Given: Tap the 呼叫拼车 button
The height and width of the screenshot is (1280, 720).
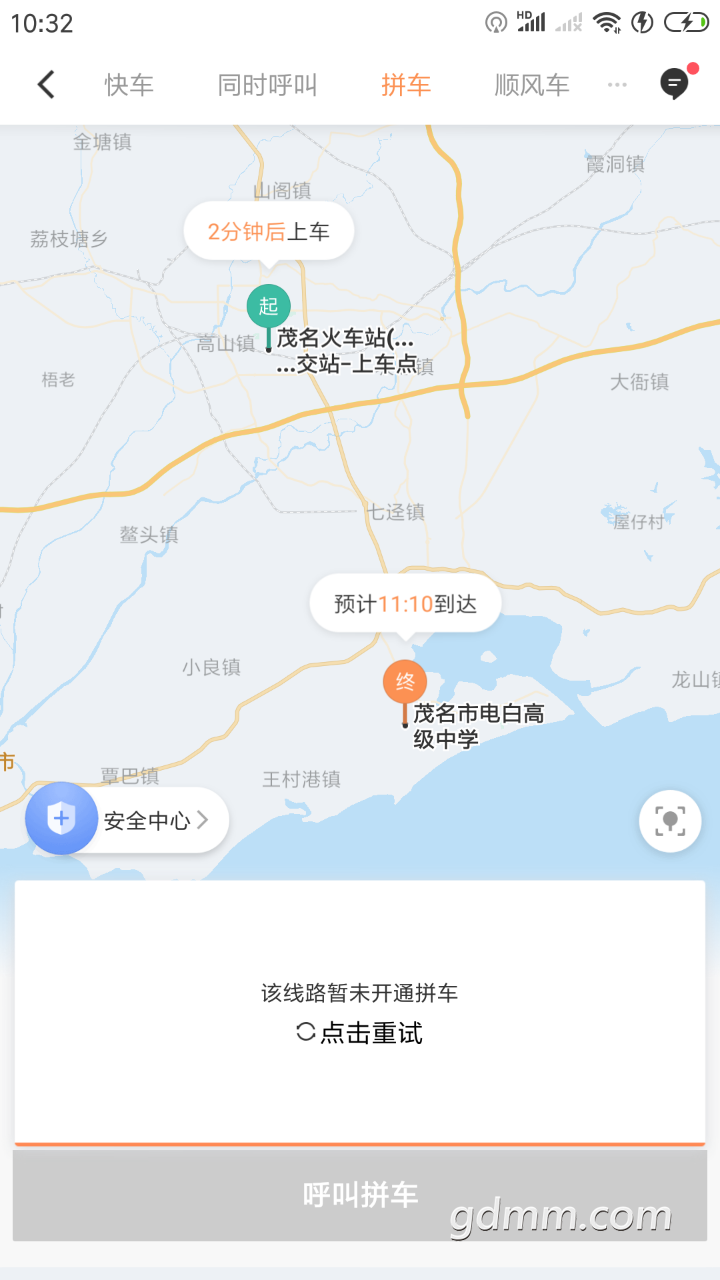Looking at the screenshot, I should tap(360, 1195).
